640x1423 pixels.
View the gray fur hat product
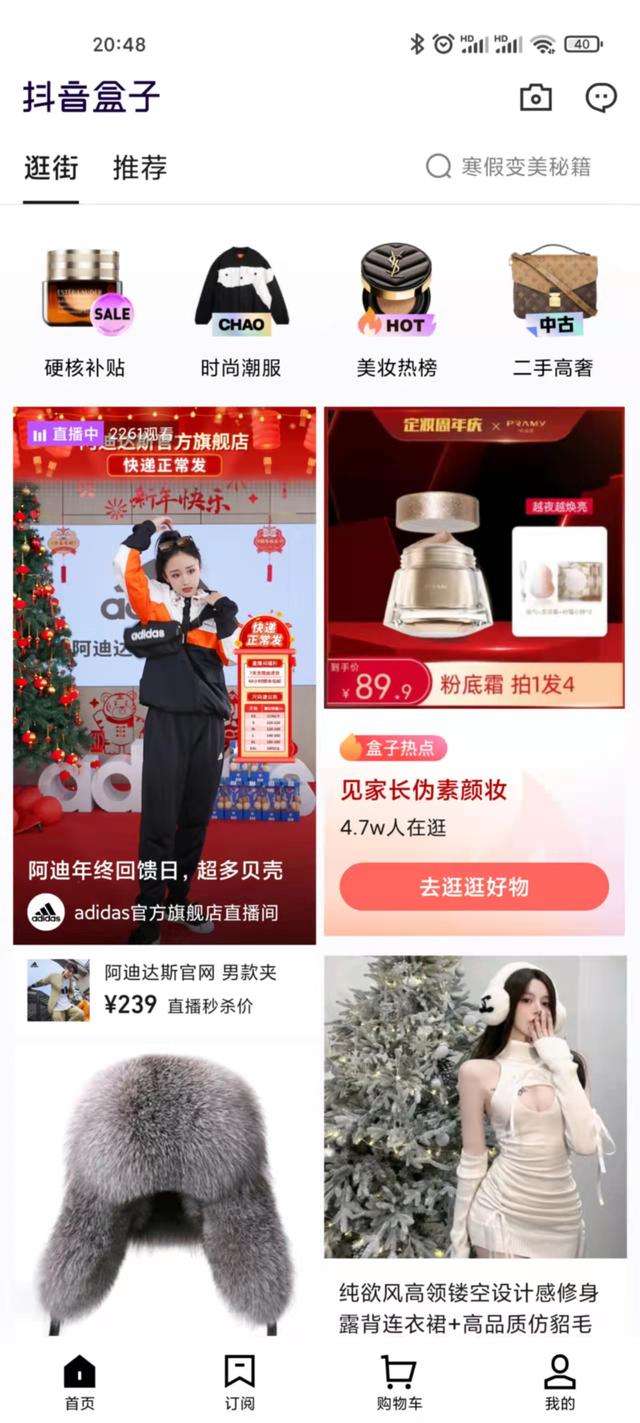click(x=164, y=1190)
